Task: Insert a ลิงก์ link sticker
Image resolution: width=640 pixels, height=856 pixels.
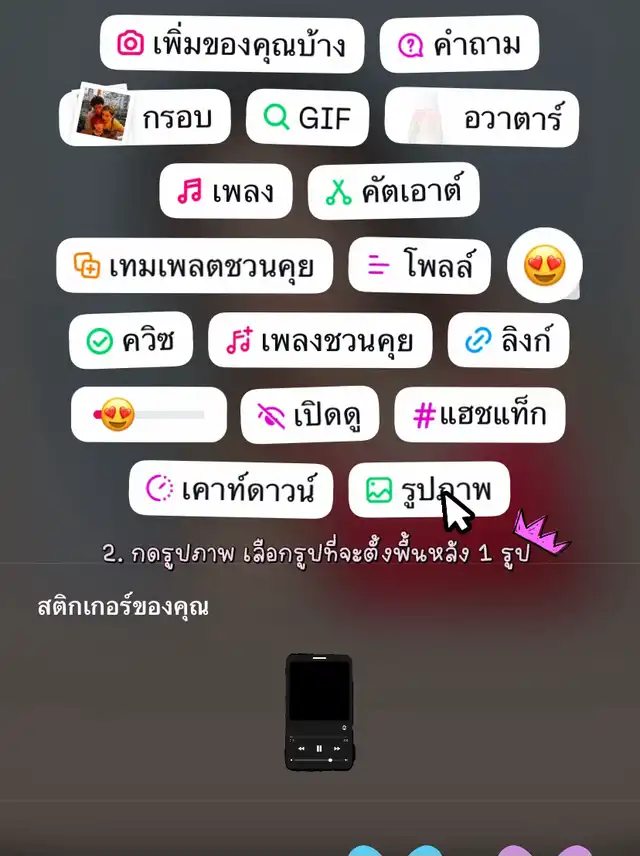Action: pyautogui.click(x=508, y=341)
